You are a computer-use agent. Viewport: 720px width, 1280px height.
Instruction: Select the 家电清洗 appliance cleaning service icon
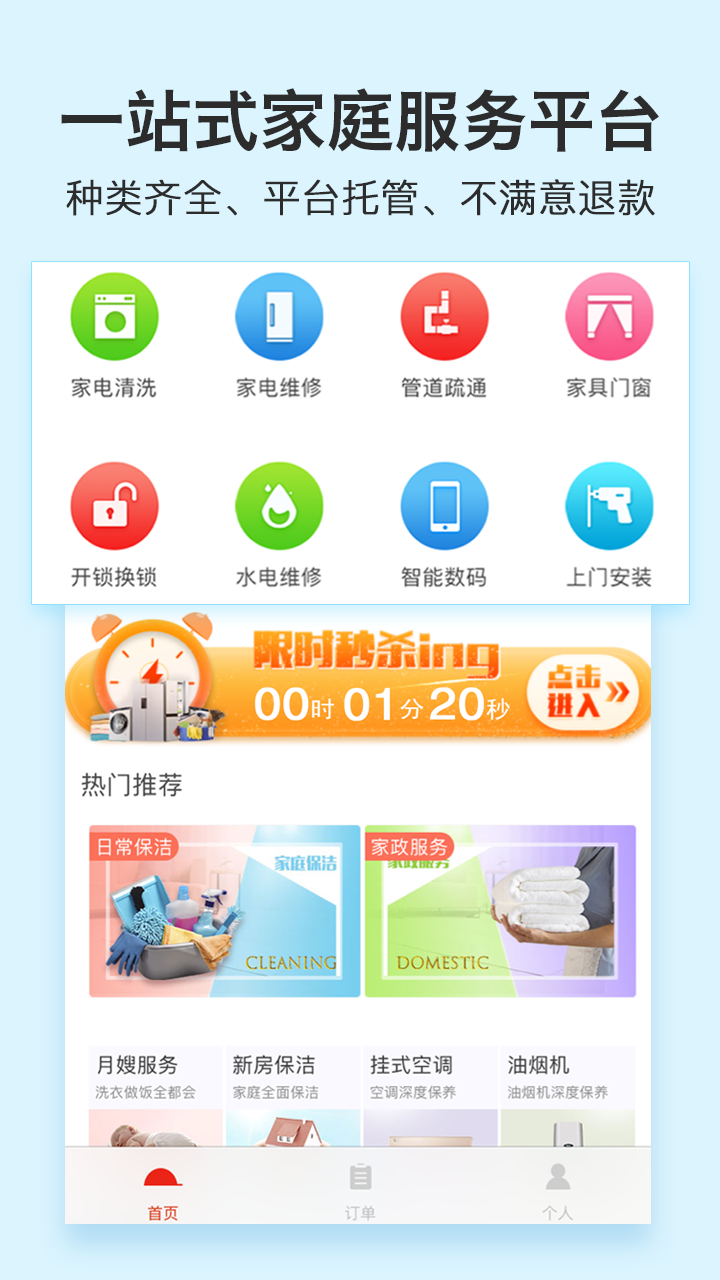coord(113,315)
